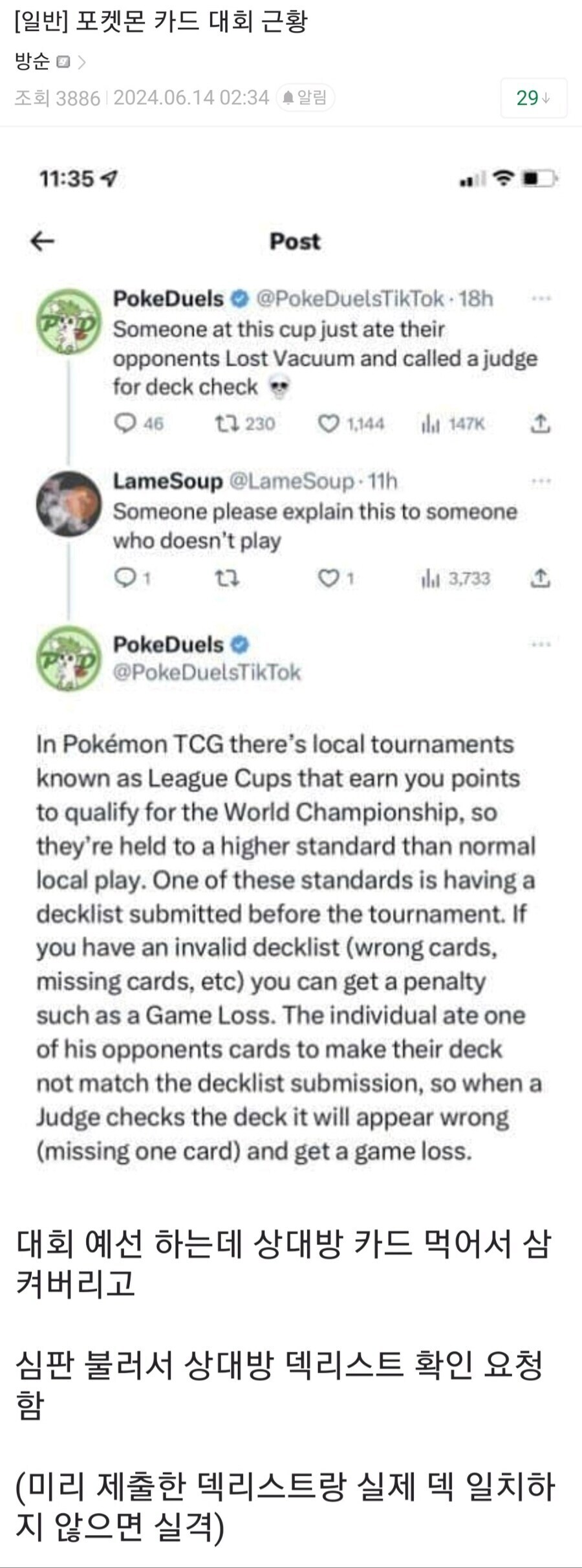Image resolution: width=582 pixels, height=1568 pixels.
Task: Jump to the 29 comments
Action: click(533, 98)
